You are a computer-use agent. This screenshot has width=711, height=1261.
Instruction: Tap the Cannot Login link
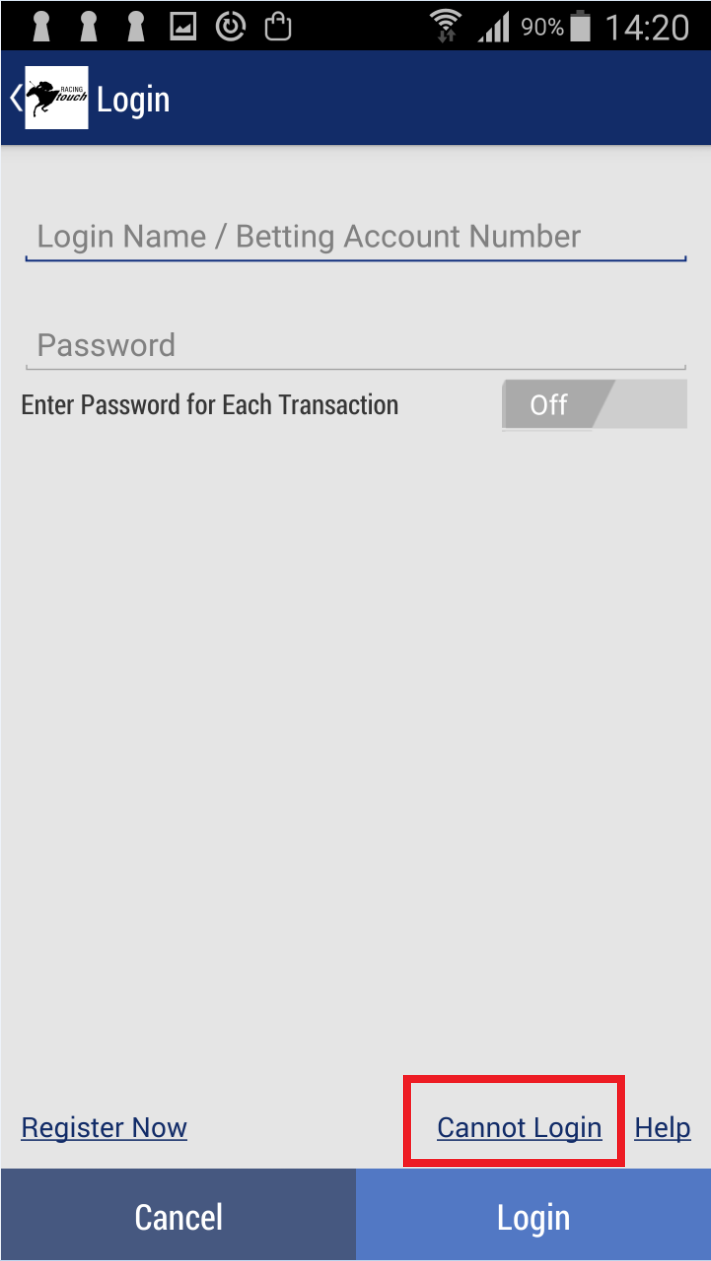click(x=519, y=1128)
